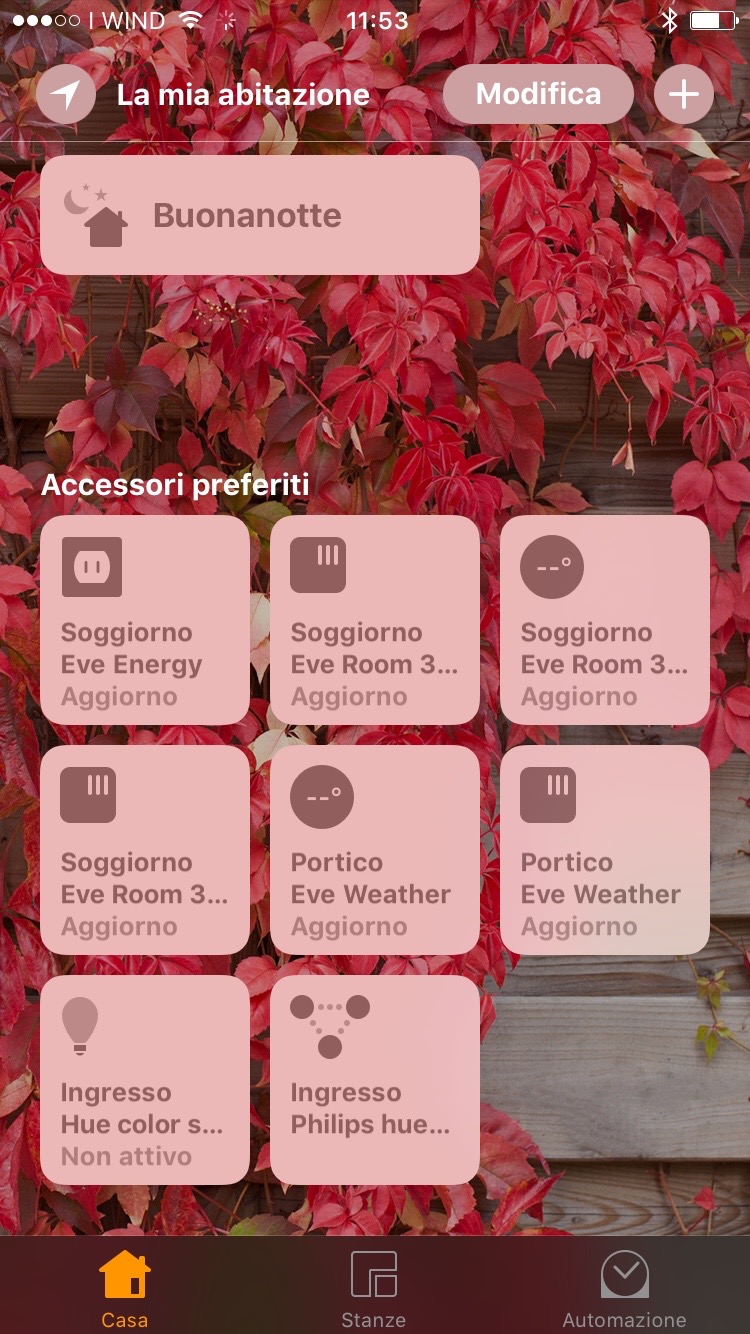Select the Casa tab
Viewport: 750px width, 1334px height.
(125, 1290)
